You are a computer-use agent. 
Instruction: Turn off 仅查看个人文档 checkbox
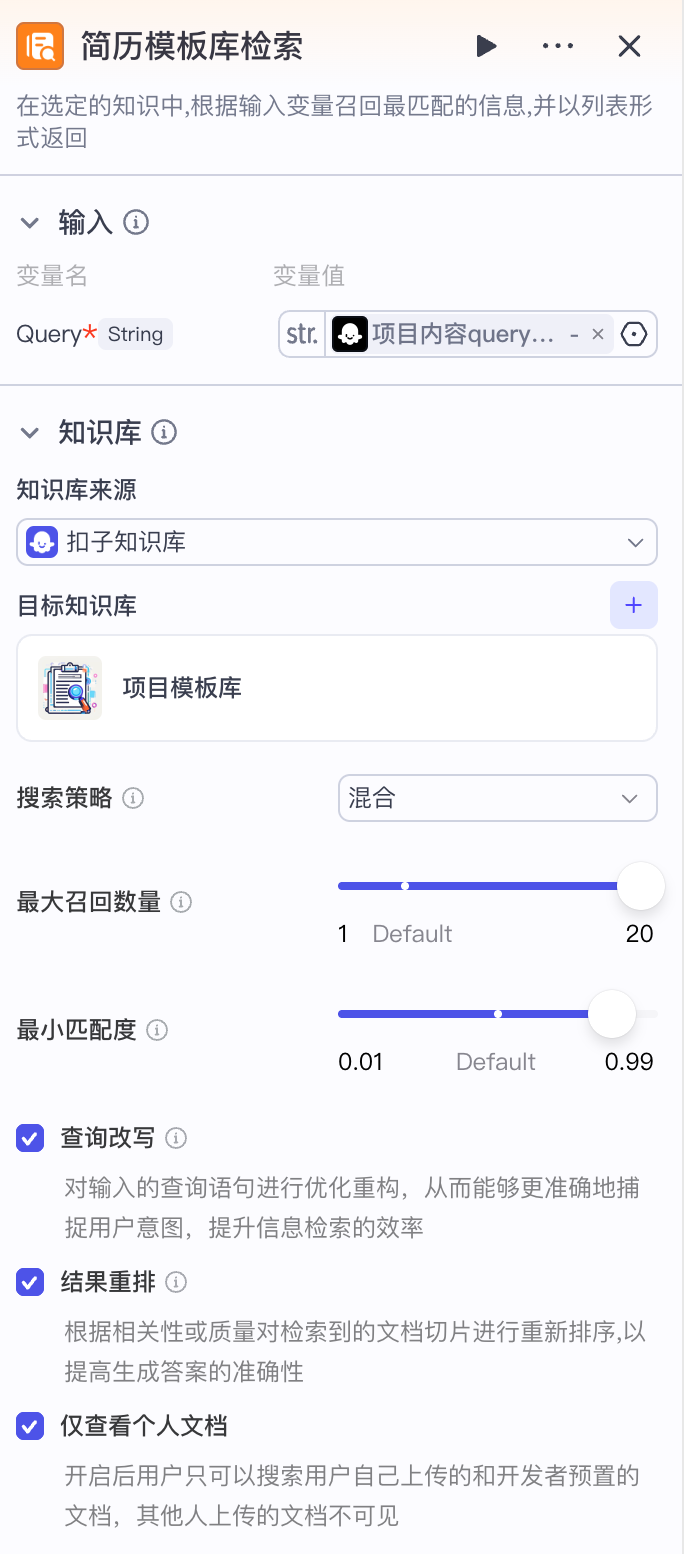coord(31,1426)
